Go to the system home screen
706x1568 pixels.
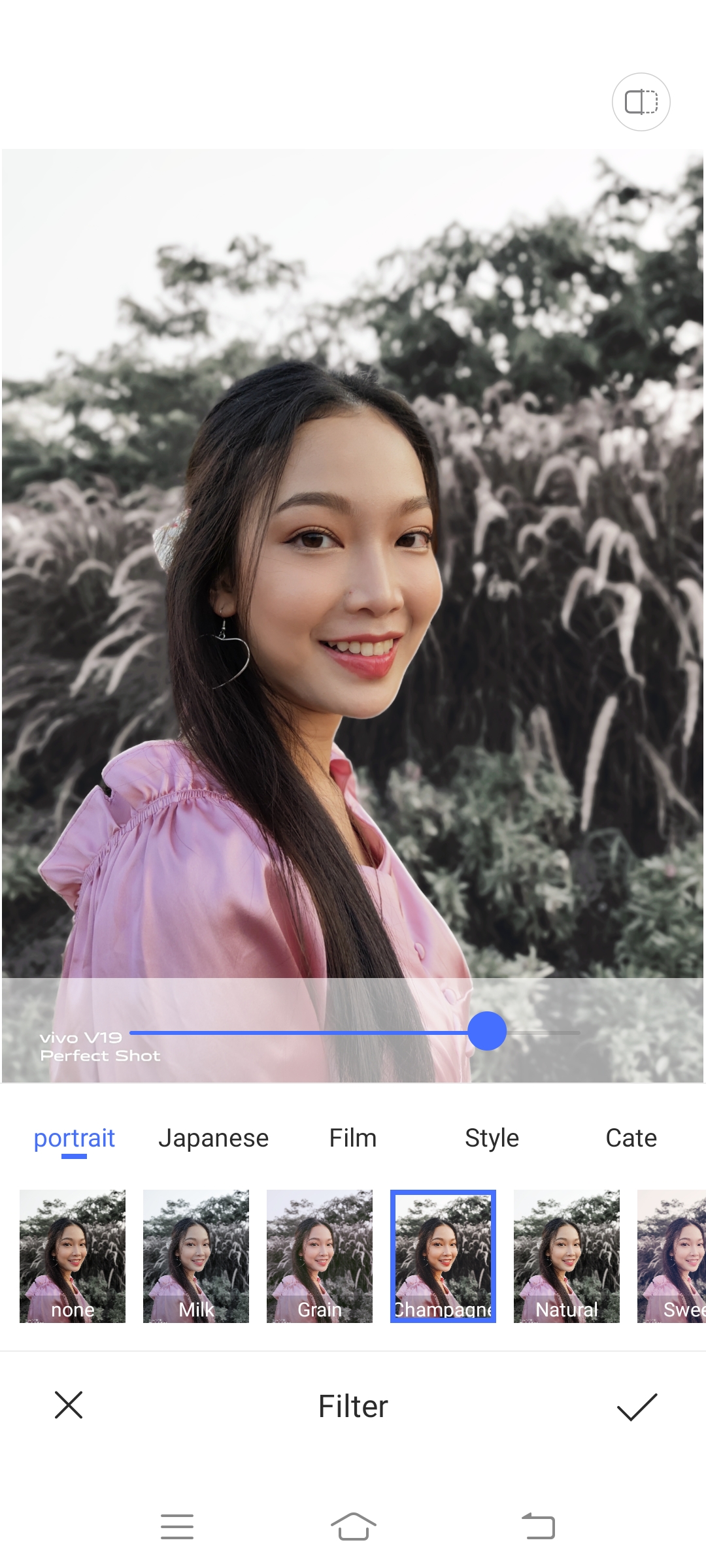[x=353, y=1527]
